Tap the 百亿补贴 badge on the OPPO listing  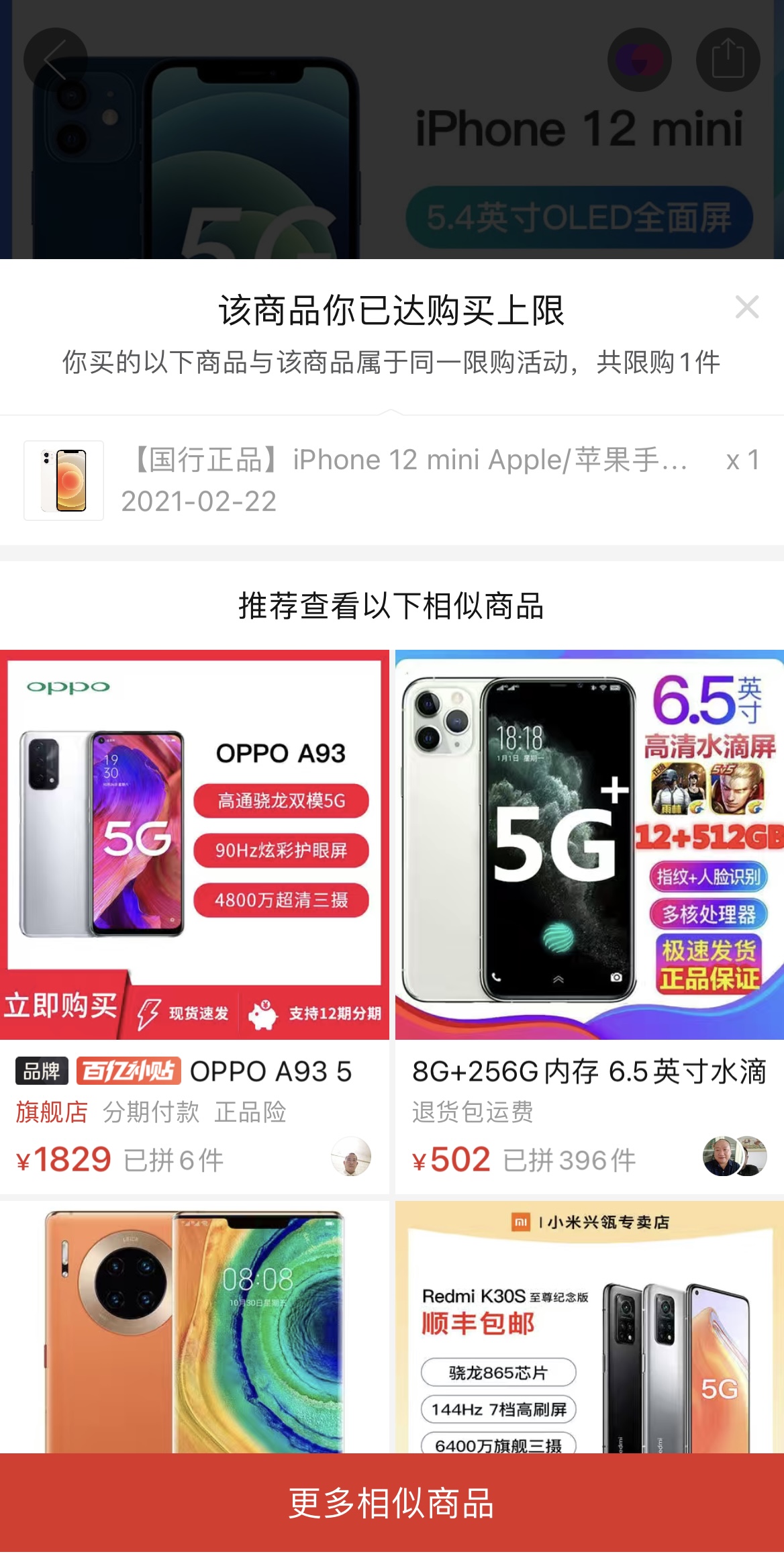[x=130, y=1070]
